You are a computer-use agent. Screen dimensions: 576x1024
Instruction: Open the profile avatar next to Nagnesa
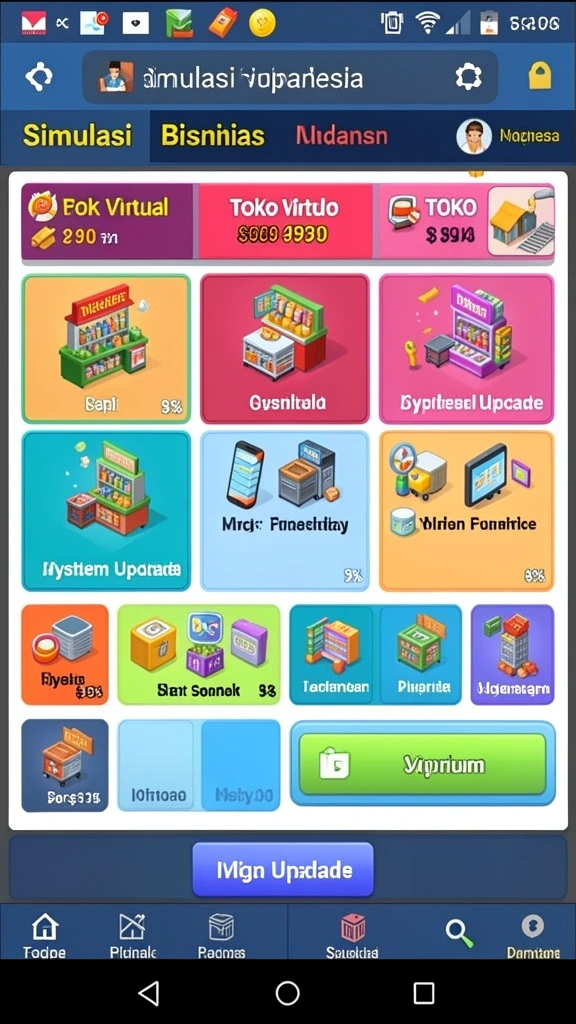click(473, 136)
